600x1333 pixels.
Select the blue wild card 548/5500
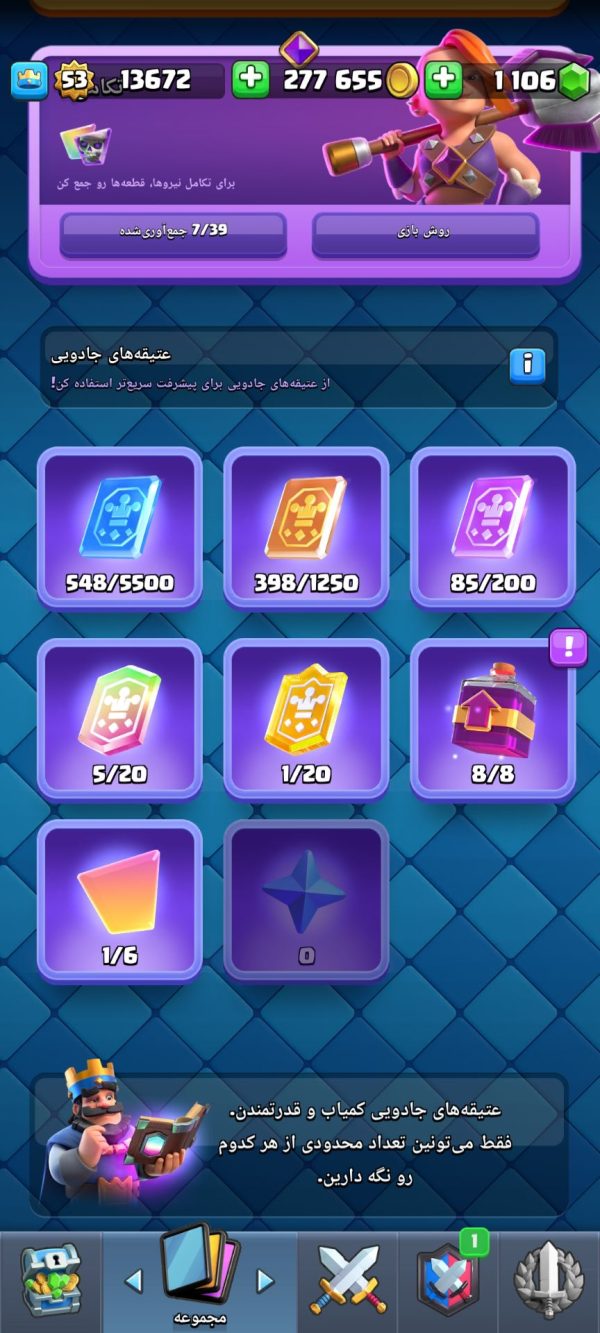coord(120,527)
